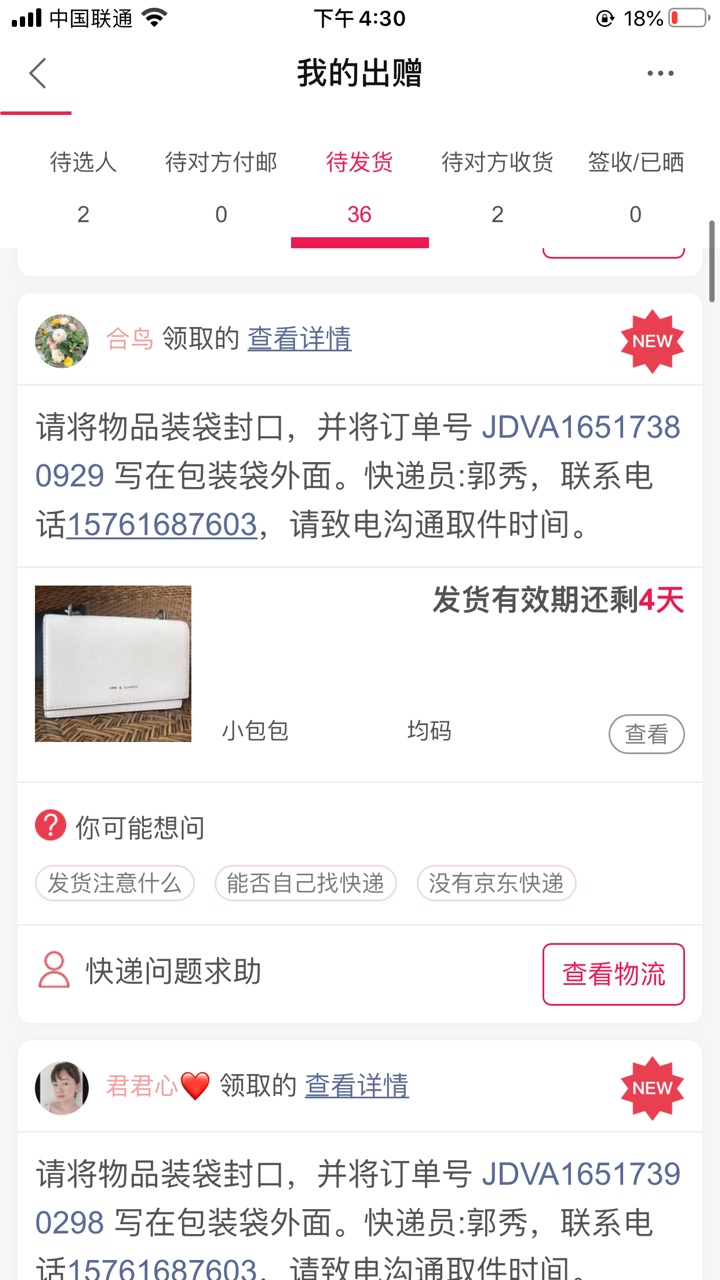
Task: Open 查看详情 link for 君君心's claim
Action: (356, 1085)
